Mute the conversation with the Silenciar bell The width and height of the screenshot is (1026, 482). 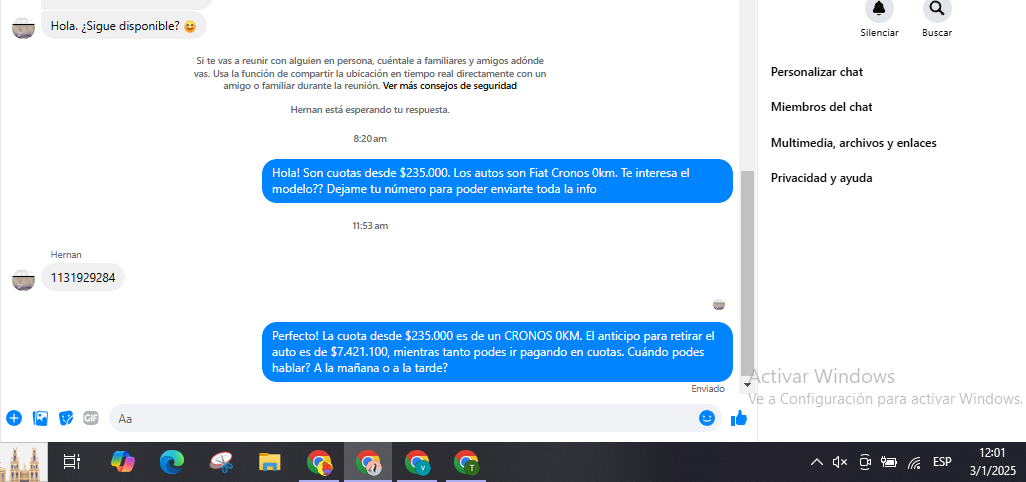click(879, 10)
